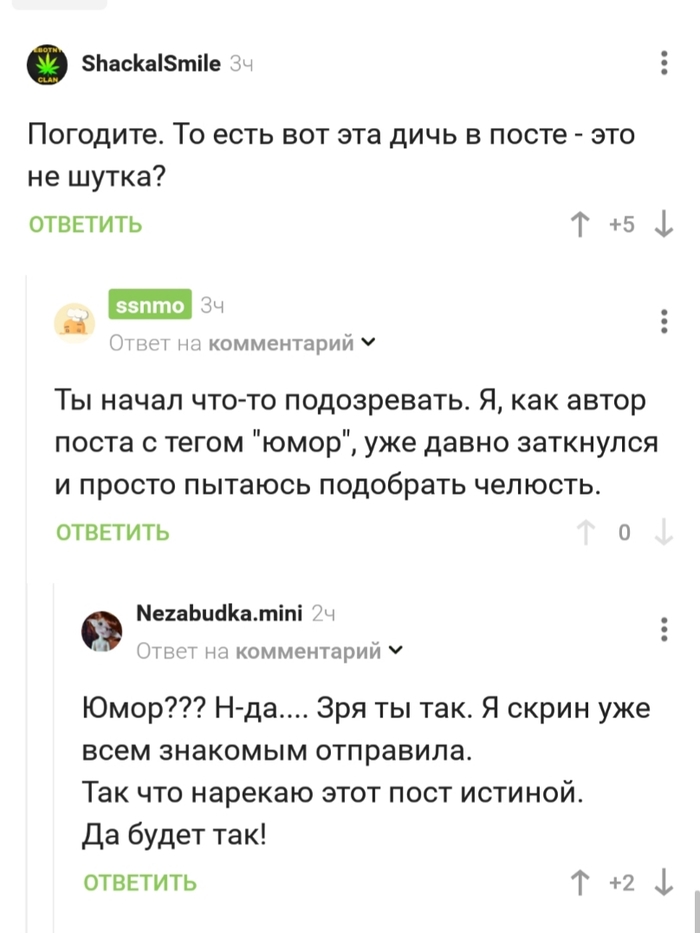Reply to Nezabudka.mini's comment

[140, 882]
